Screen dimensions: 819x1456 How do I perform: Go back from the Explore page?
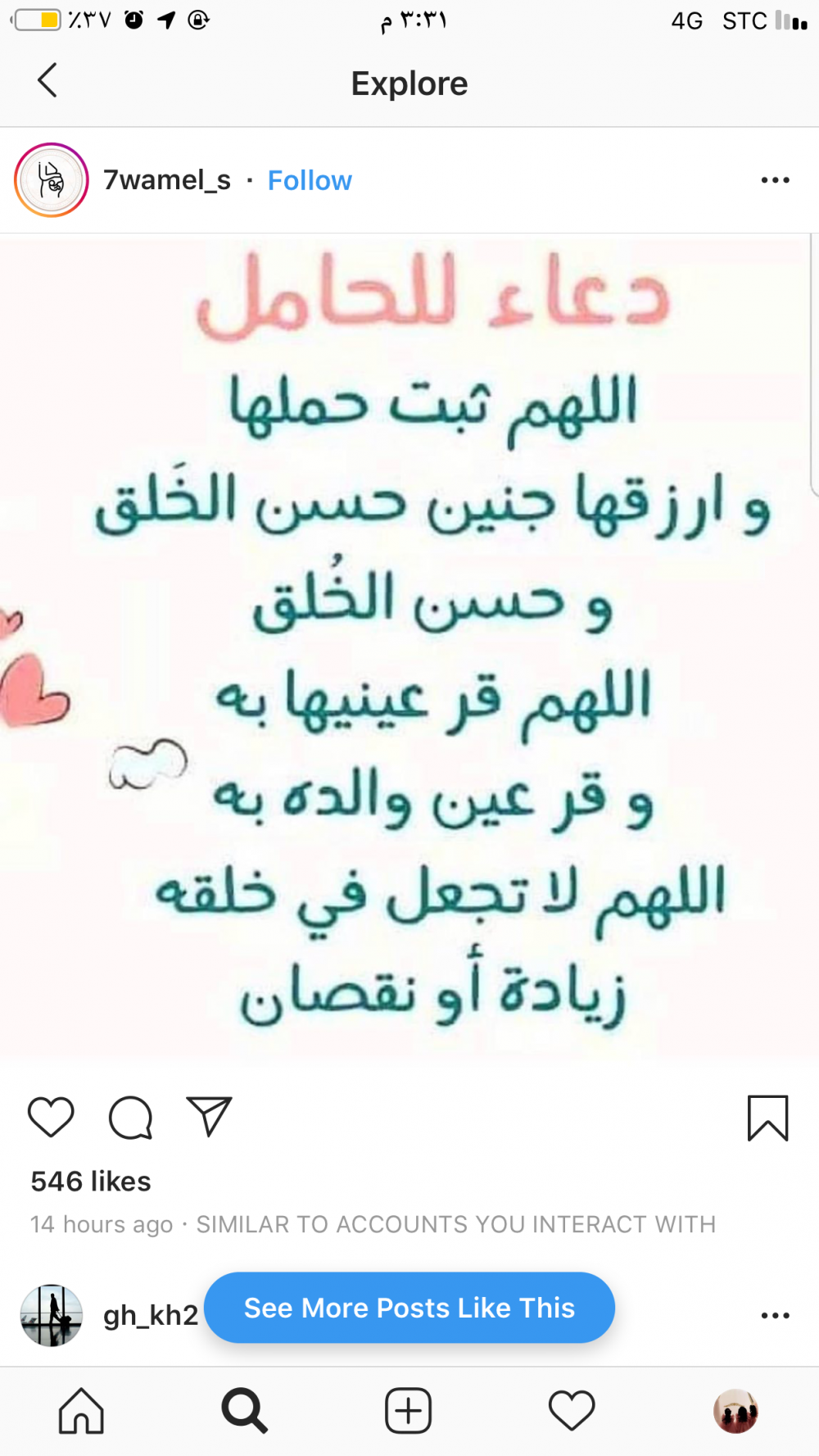pyautogui.click(x=48, y=81)
